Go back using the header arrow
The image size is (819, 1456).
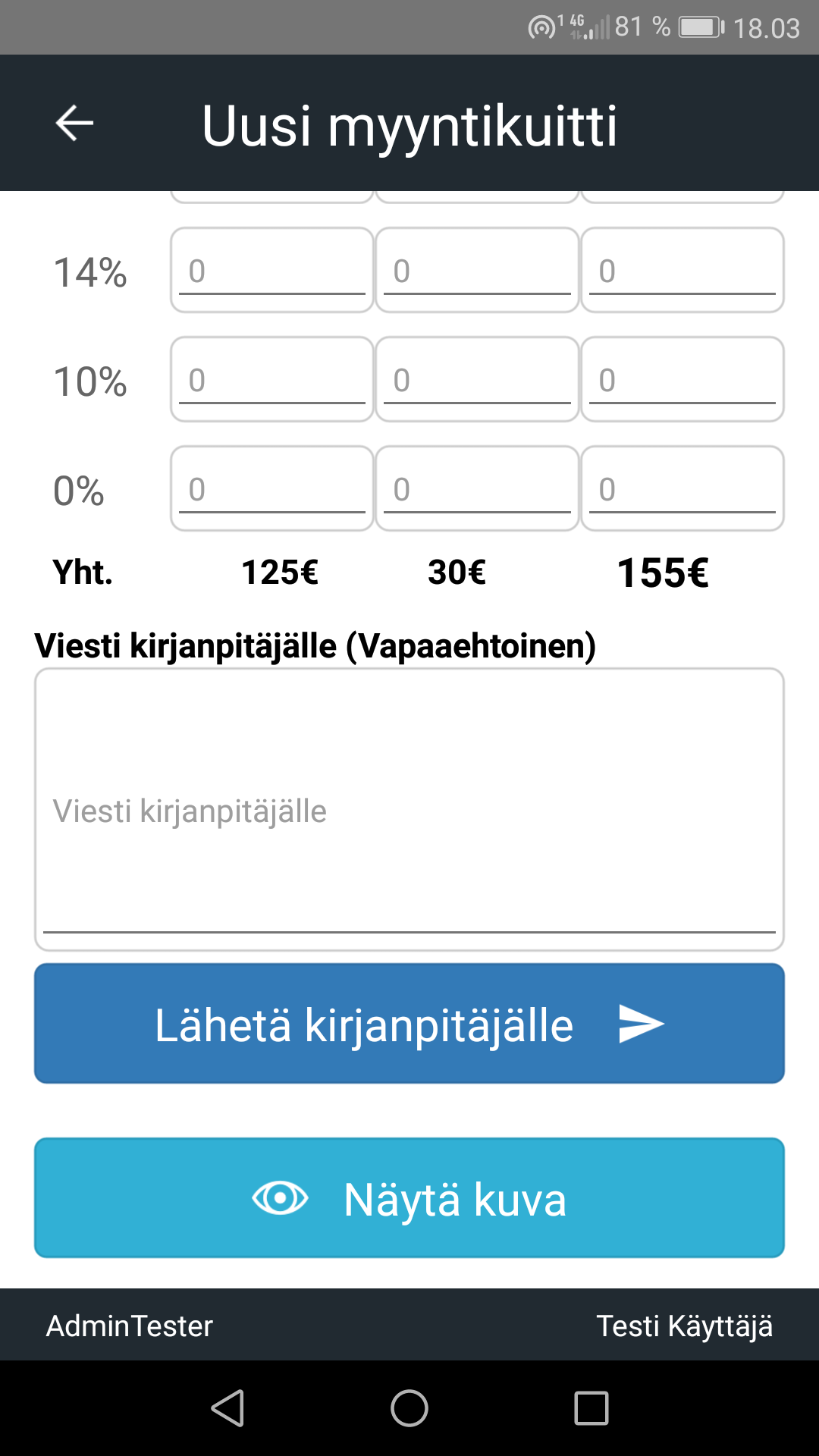pos(74,124)
